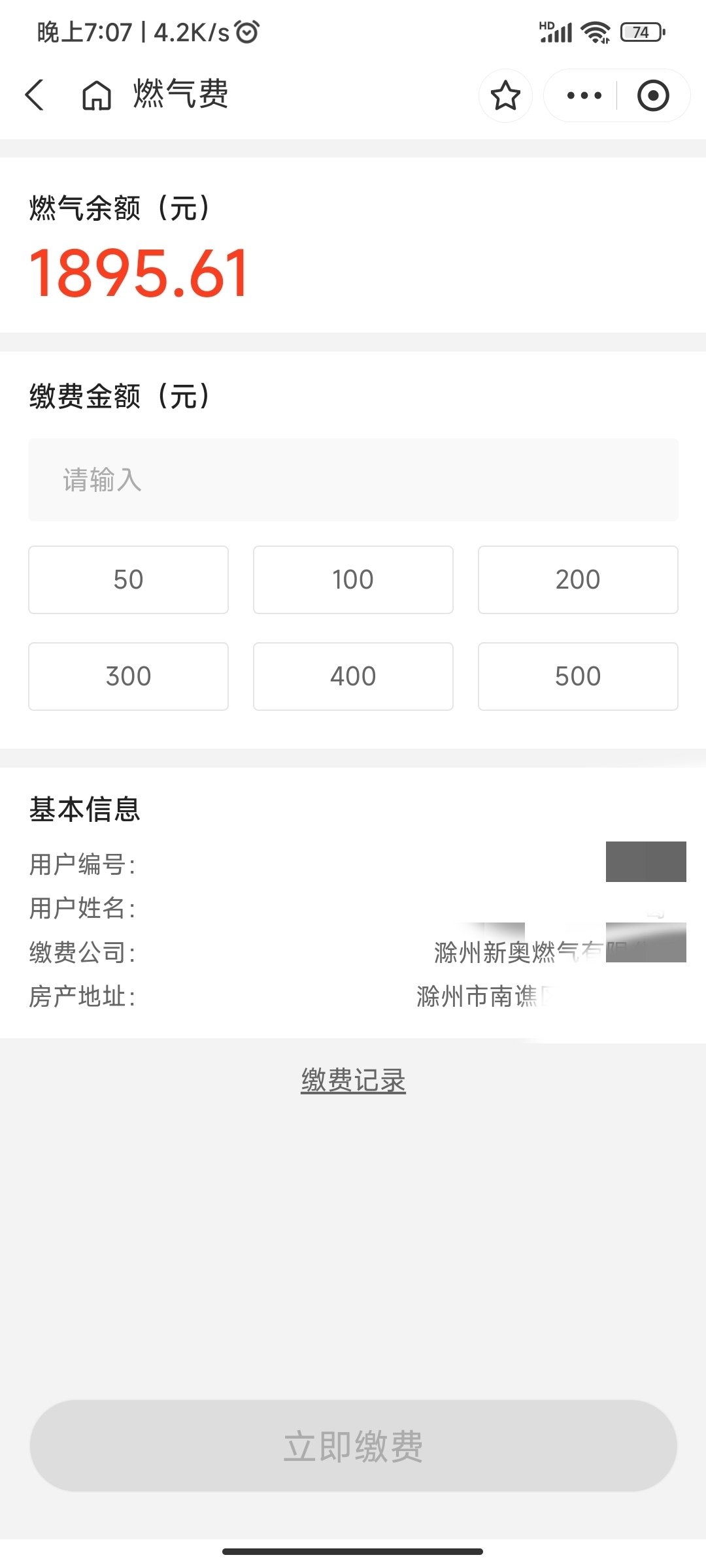Select the 50 yuan amount
Image resolution: width=706 pixels, height=1568 pixels.
[x=128, y=580]
